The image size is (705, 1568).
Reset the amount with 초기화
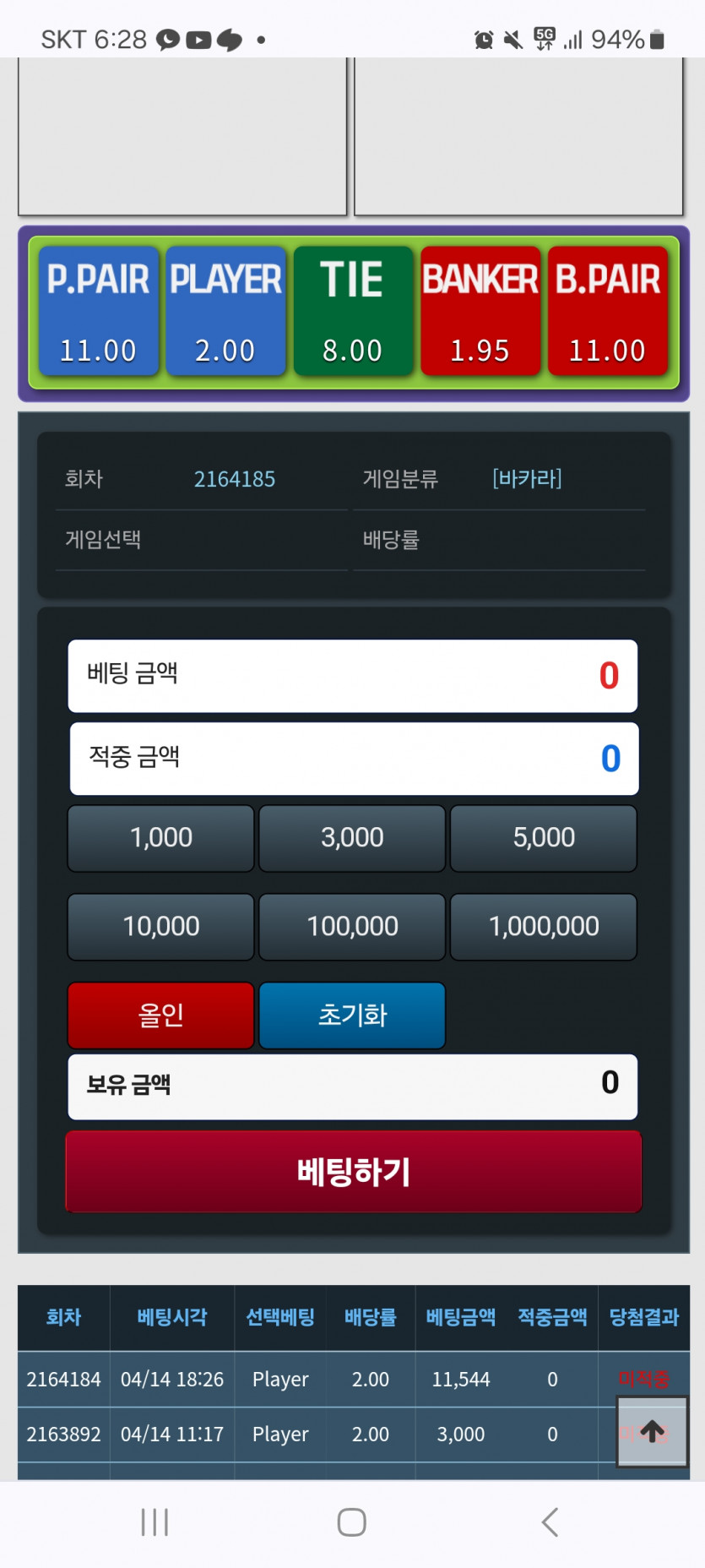[x=352, y=1015]
